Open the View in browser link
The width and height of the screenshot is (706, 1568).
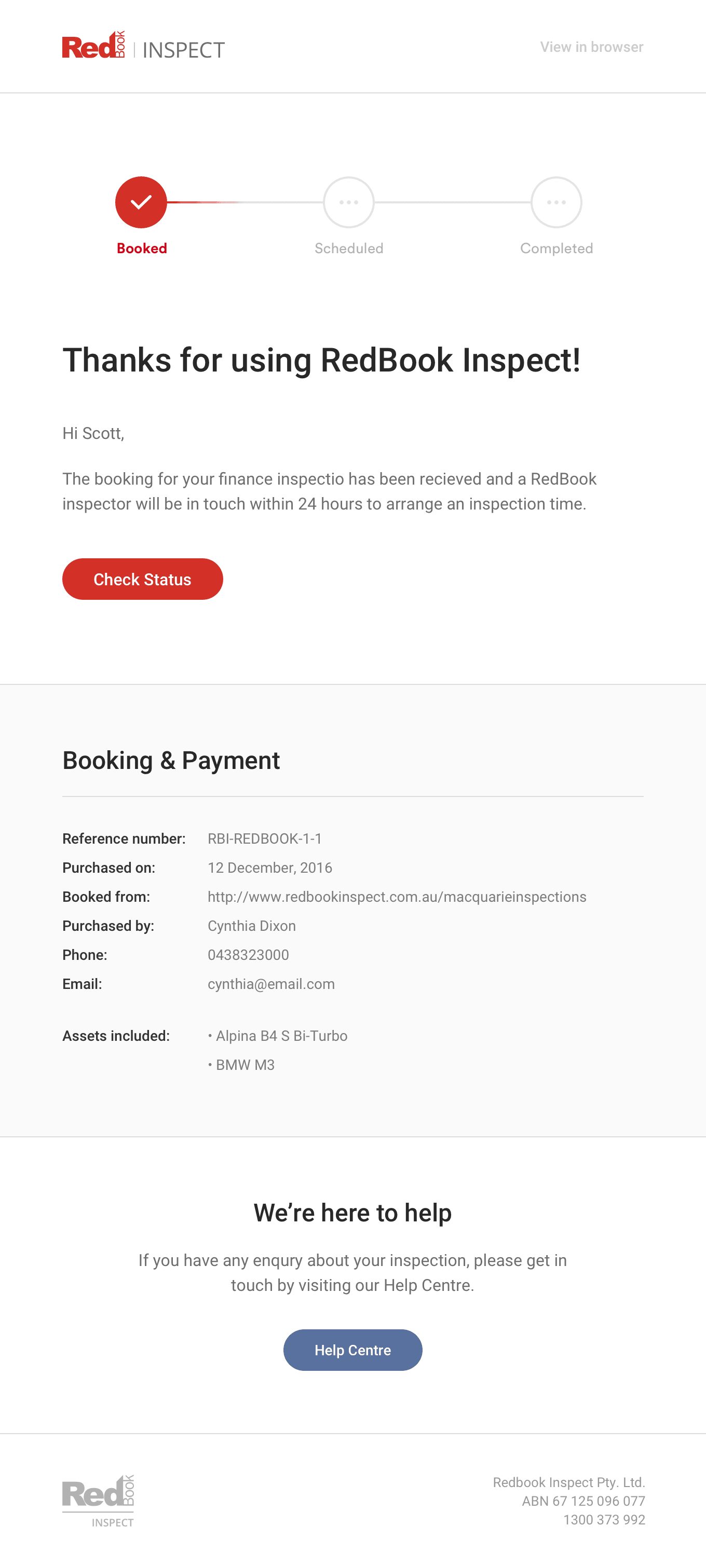coord(591,47)
